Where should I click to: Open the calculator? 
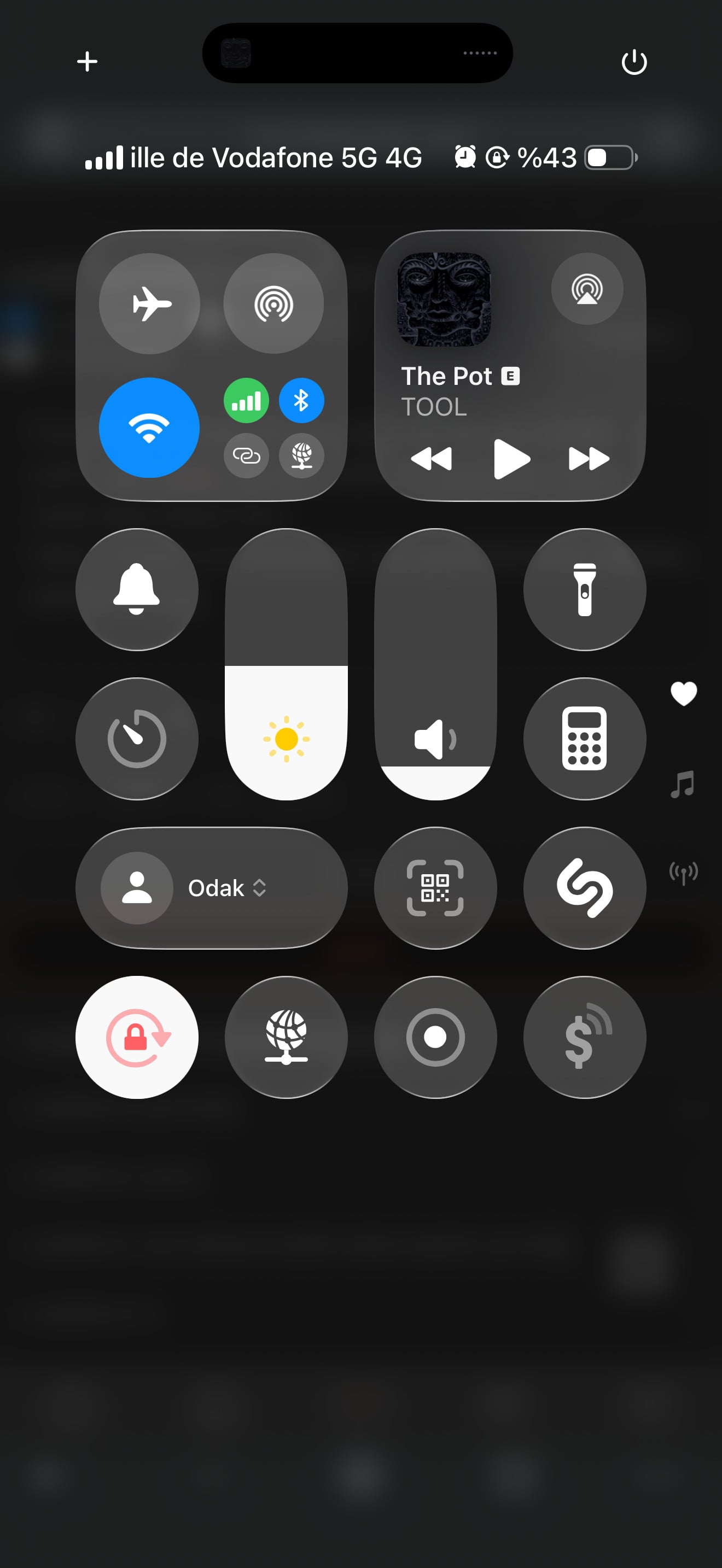click(584, 738)
